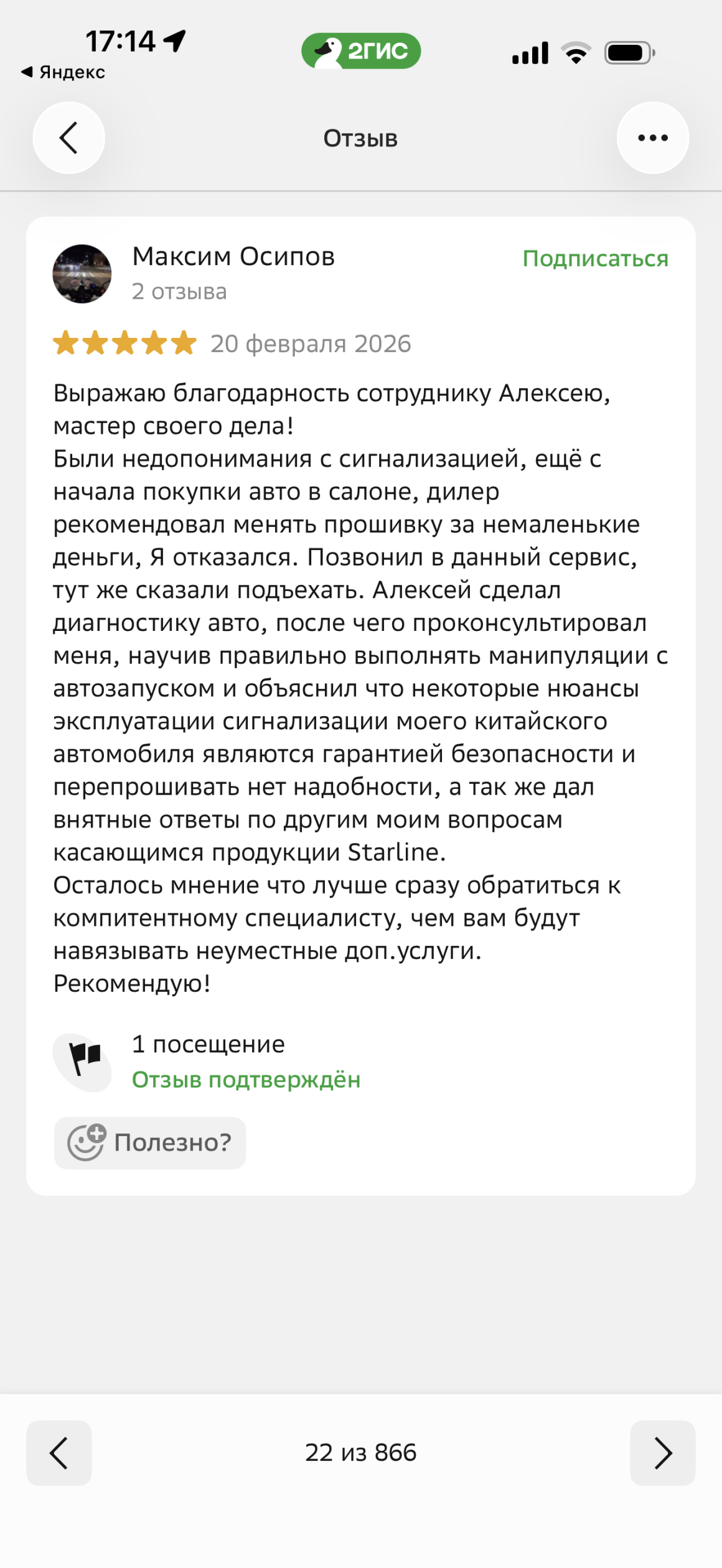The image size is (722, 1568).
Task: Go back from the Отзыв screen
Action: pyautogui.click(x=68, y=138)
